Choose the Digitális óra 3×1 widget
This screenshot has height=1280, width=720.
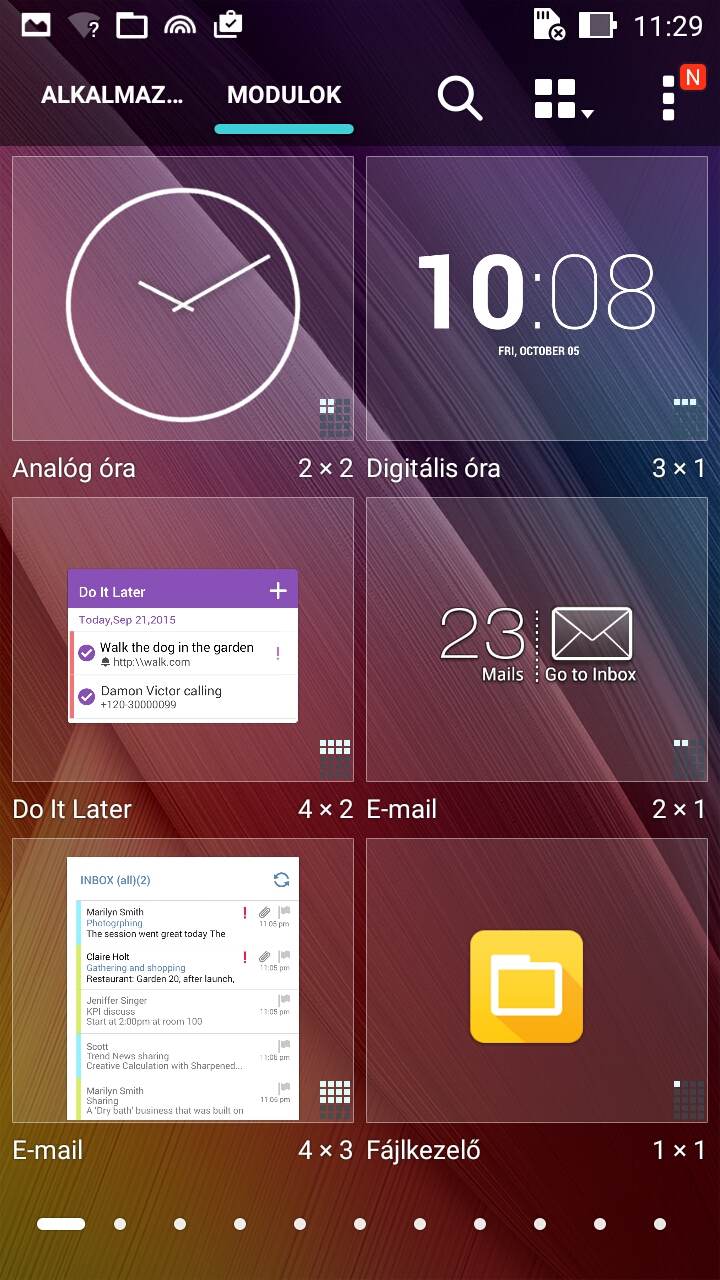[x=537, y=299]
